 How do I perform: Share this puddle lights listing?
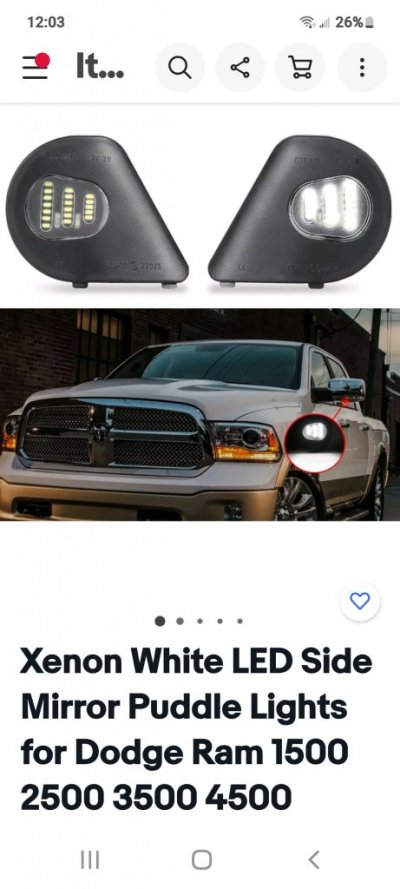coord(240,67)
